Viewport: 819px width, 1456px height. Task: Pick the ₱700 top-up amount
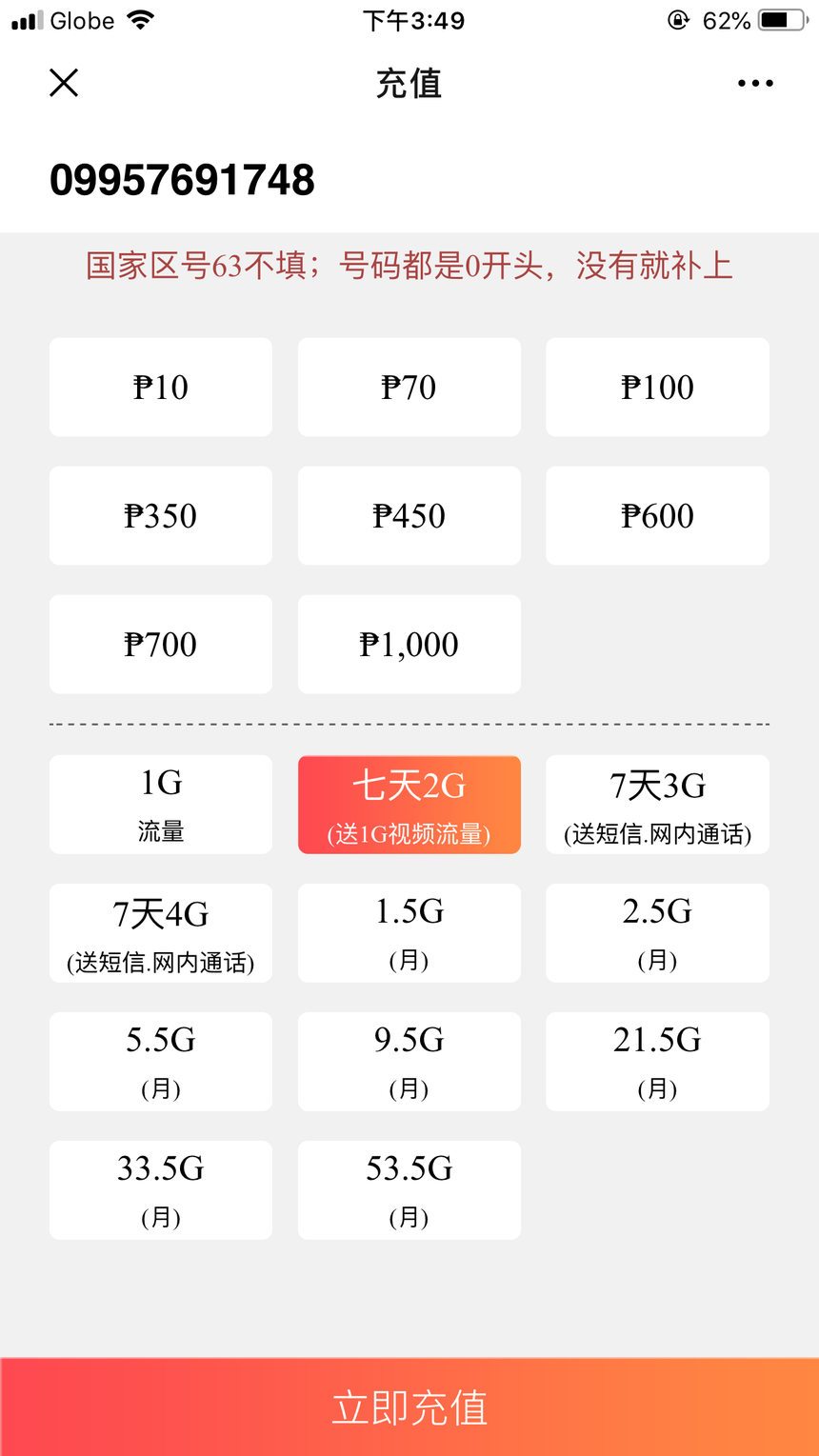[161, 645]
